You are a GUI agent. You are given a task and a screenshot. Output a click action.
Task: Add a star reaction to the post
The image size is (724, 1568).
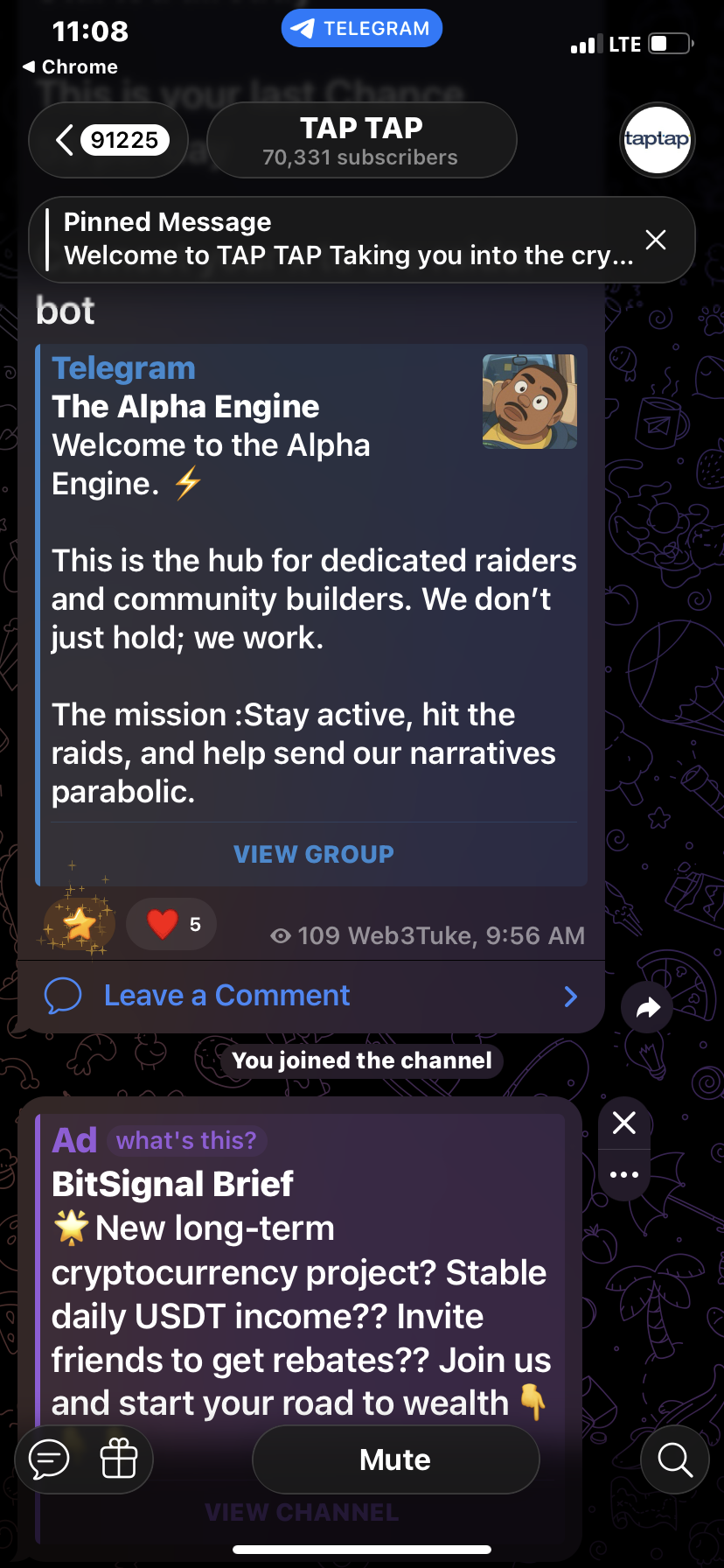tap(79, 924)
